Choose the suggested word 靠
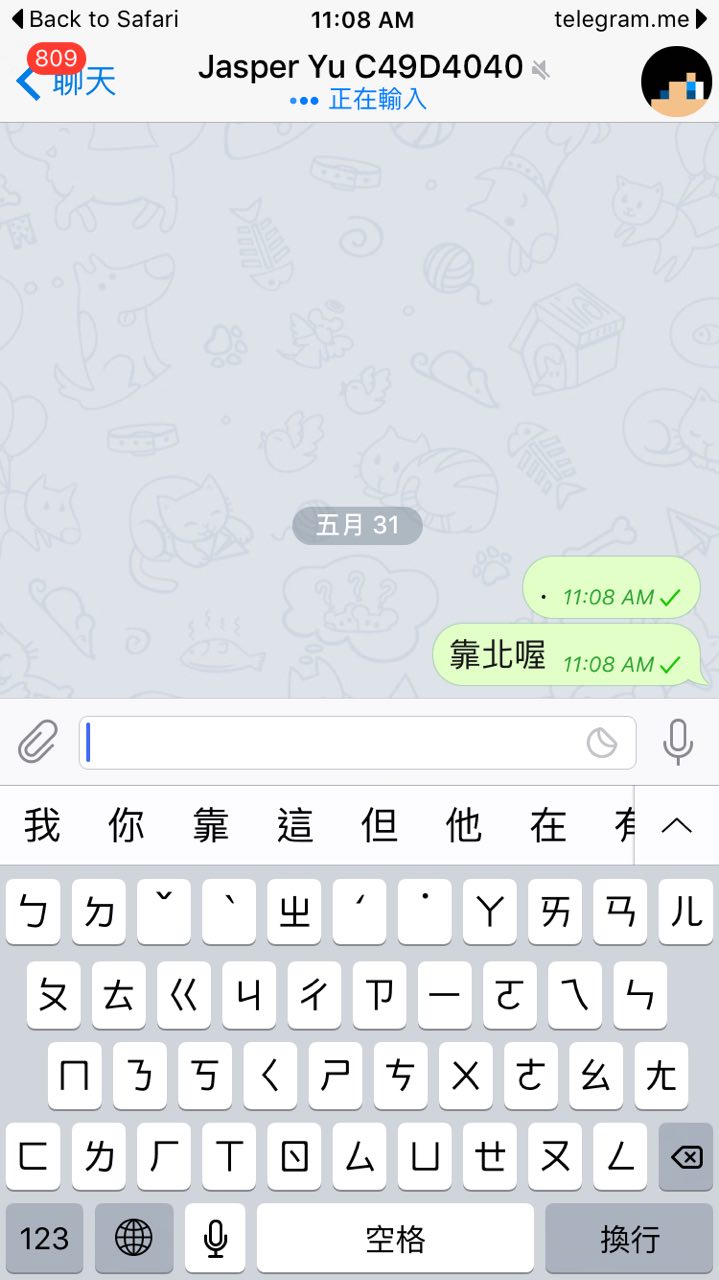 tap(211, 826)
